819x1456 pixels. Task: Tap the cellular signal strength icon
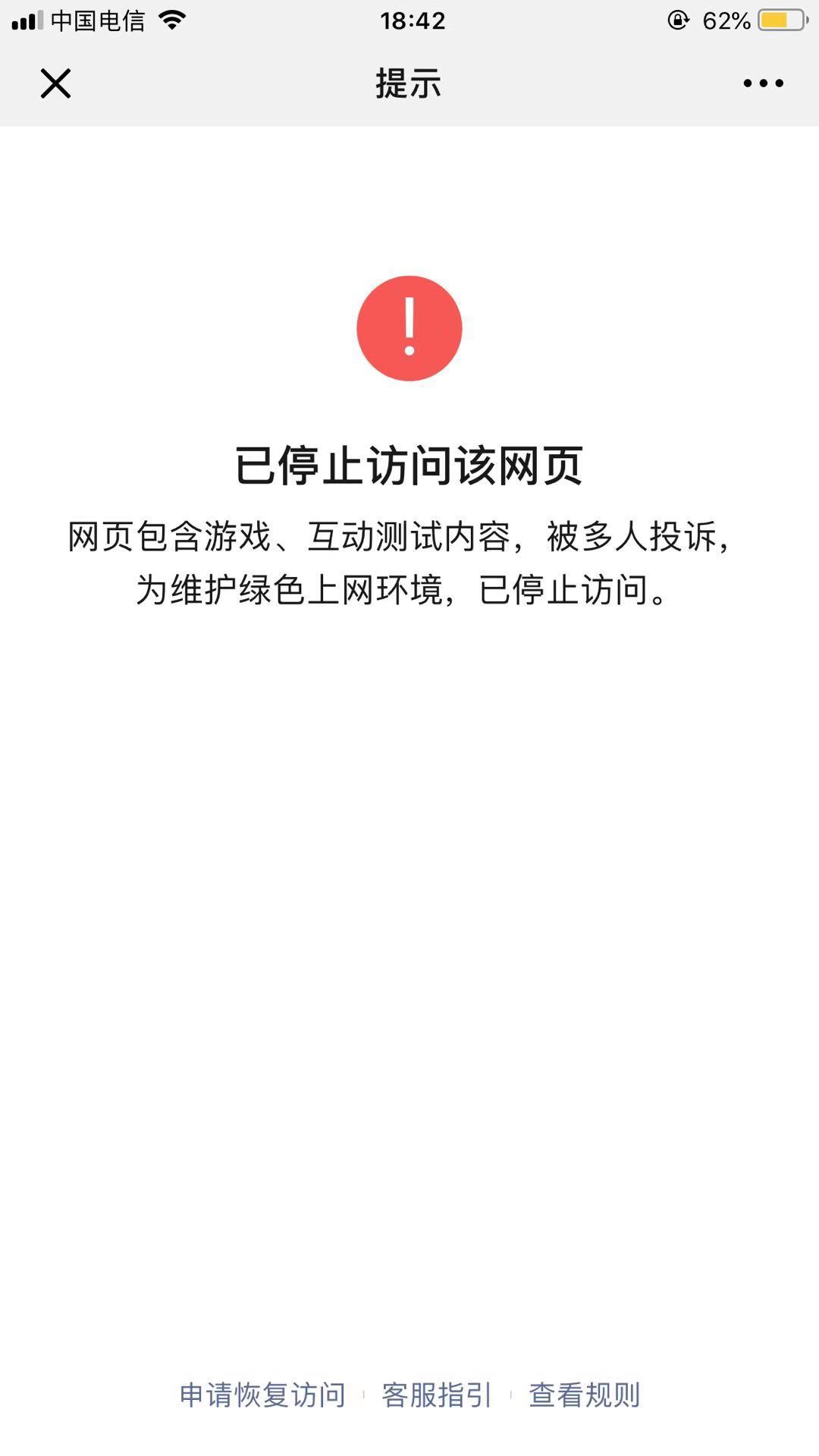(29, 20)
